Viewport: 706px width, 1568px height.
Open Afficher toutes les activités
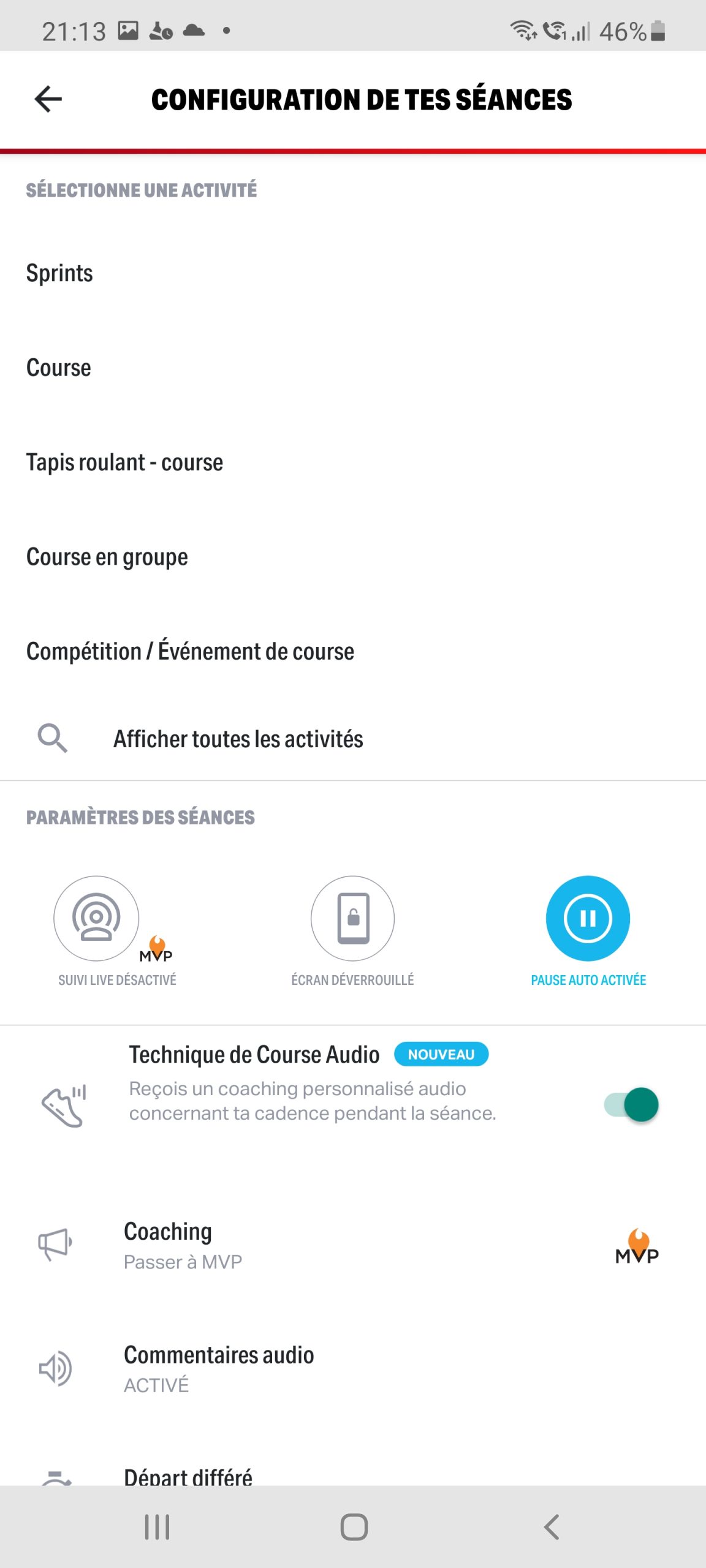(x=238, y=739)
